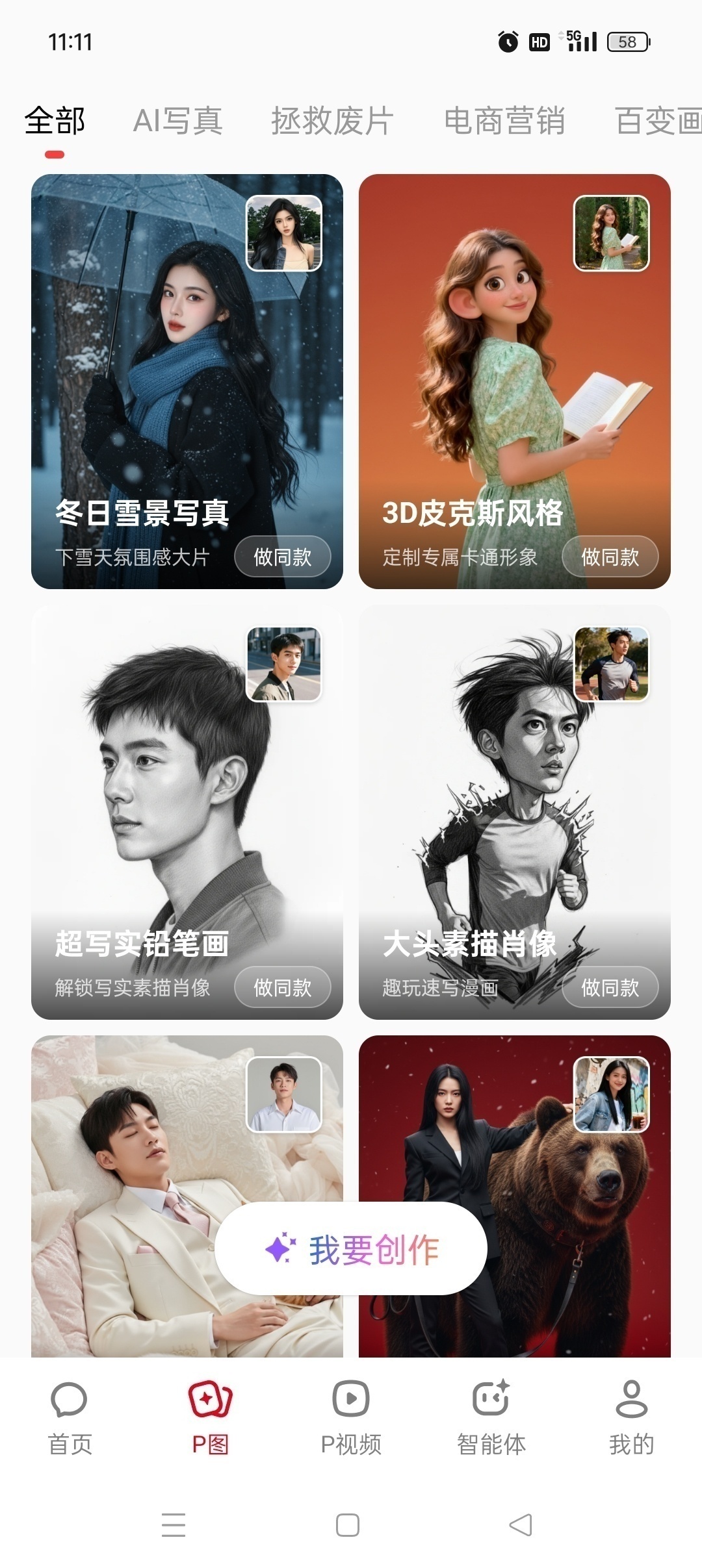The image size is (702, 1568).
Task: Switch to the 拯救废片 tab
Action: (330, 120)
